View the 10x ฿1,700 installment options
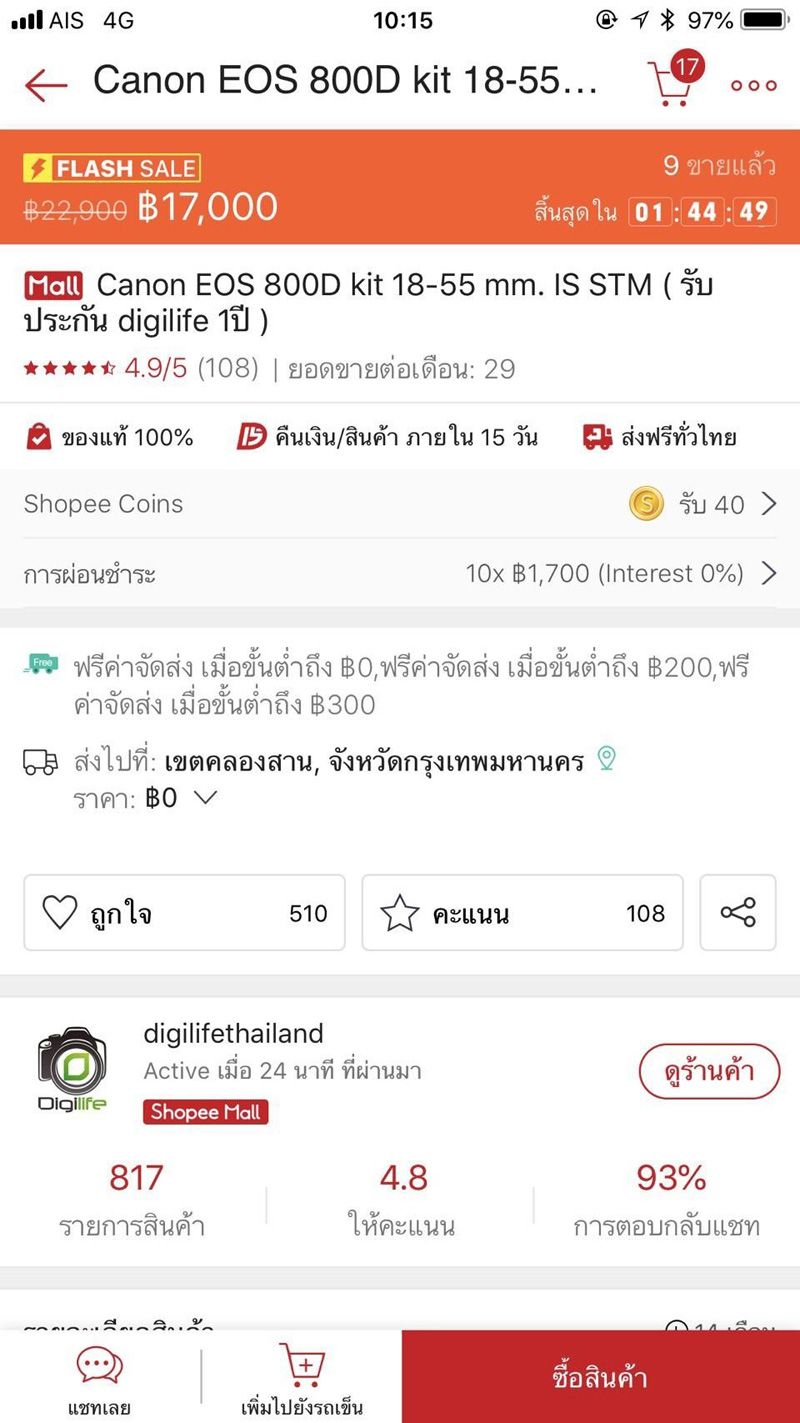800x1423 pixels. click(400, 573)
